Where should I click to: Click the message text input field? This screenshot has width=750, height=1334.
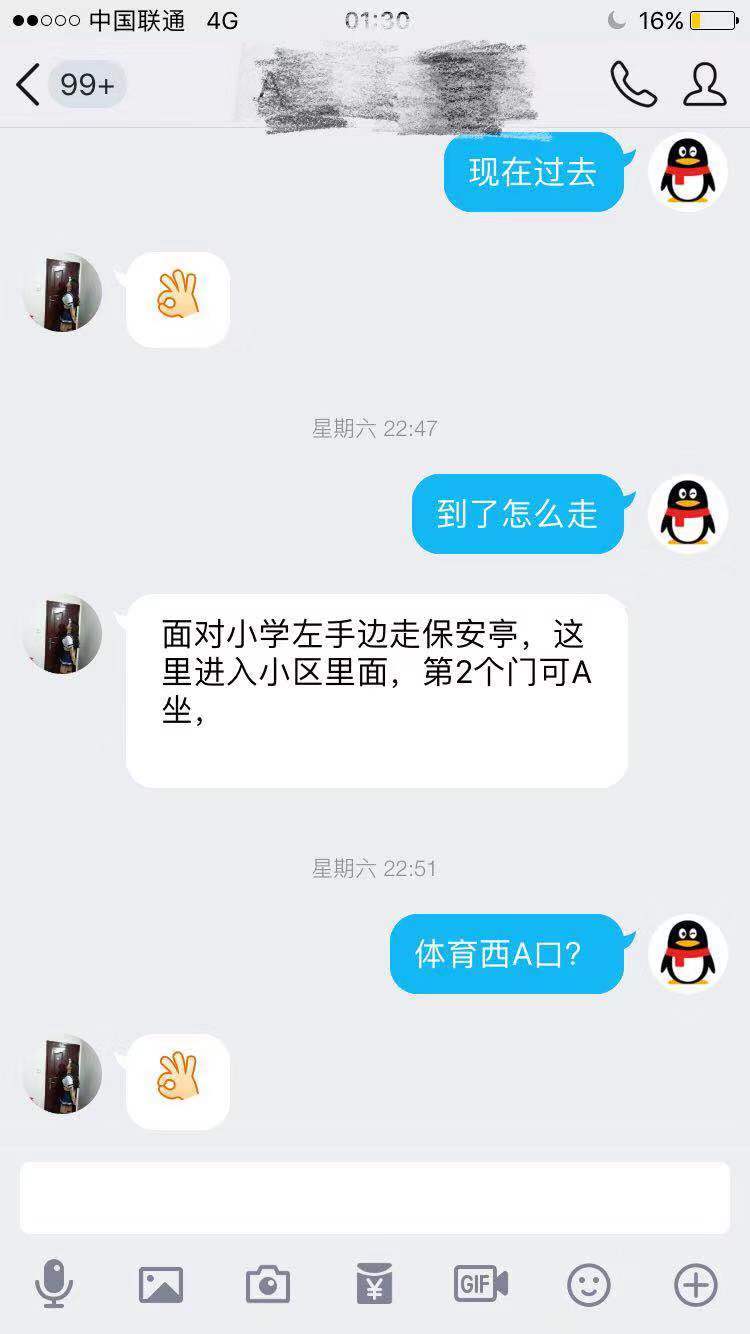click(x=375, y=1197)
